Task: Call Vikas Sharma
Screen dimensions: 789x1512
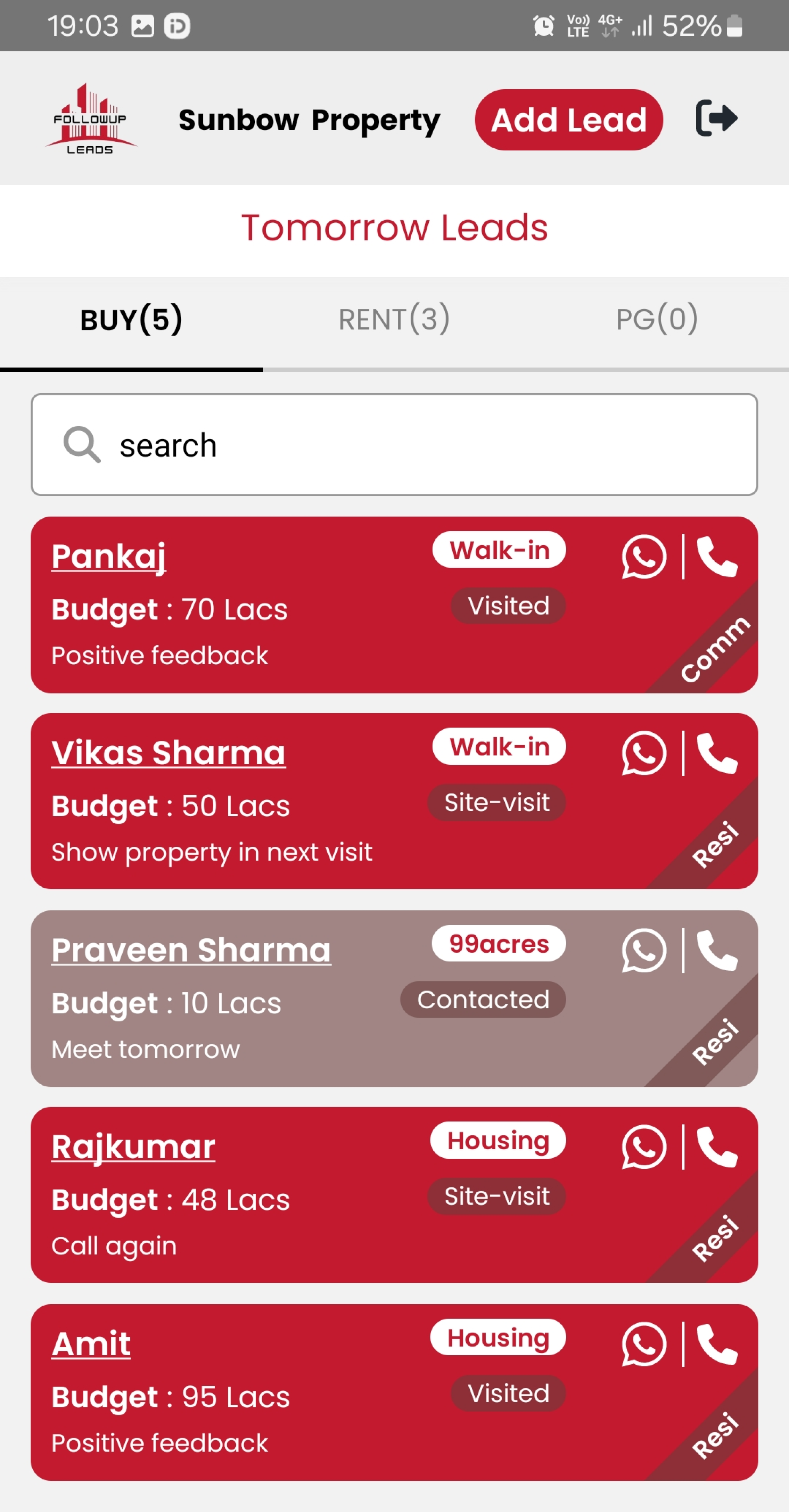Action: [x=717, y=753]
